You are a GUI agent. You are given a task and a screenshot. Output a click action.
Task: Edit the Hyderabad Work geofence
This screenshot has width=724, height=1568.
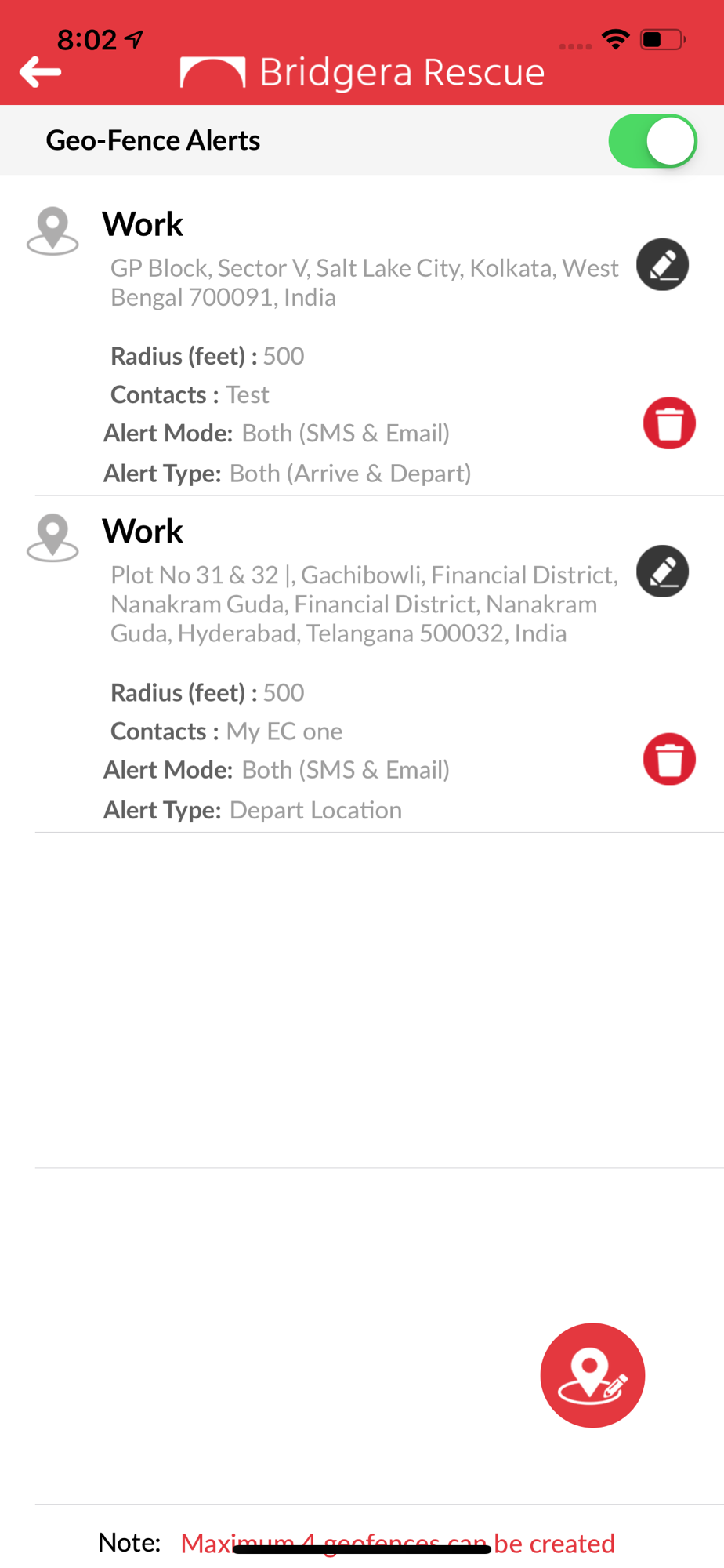tap(662, 571)
